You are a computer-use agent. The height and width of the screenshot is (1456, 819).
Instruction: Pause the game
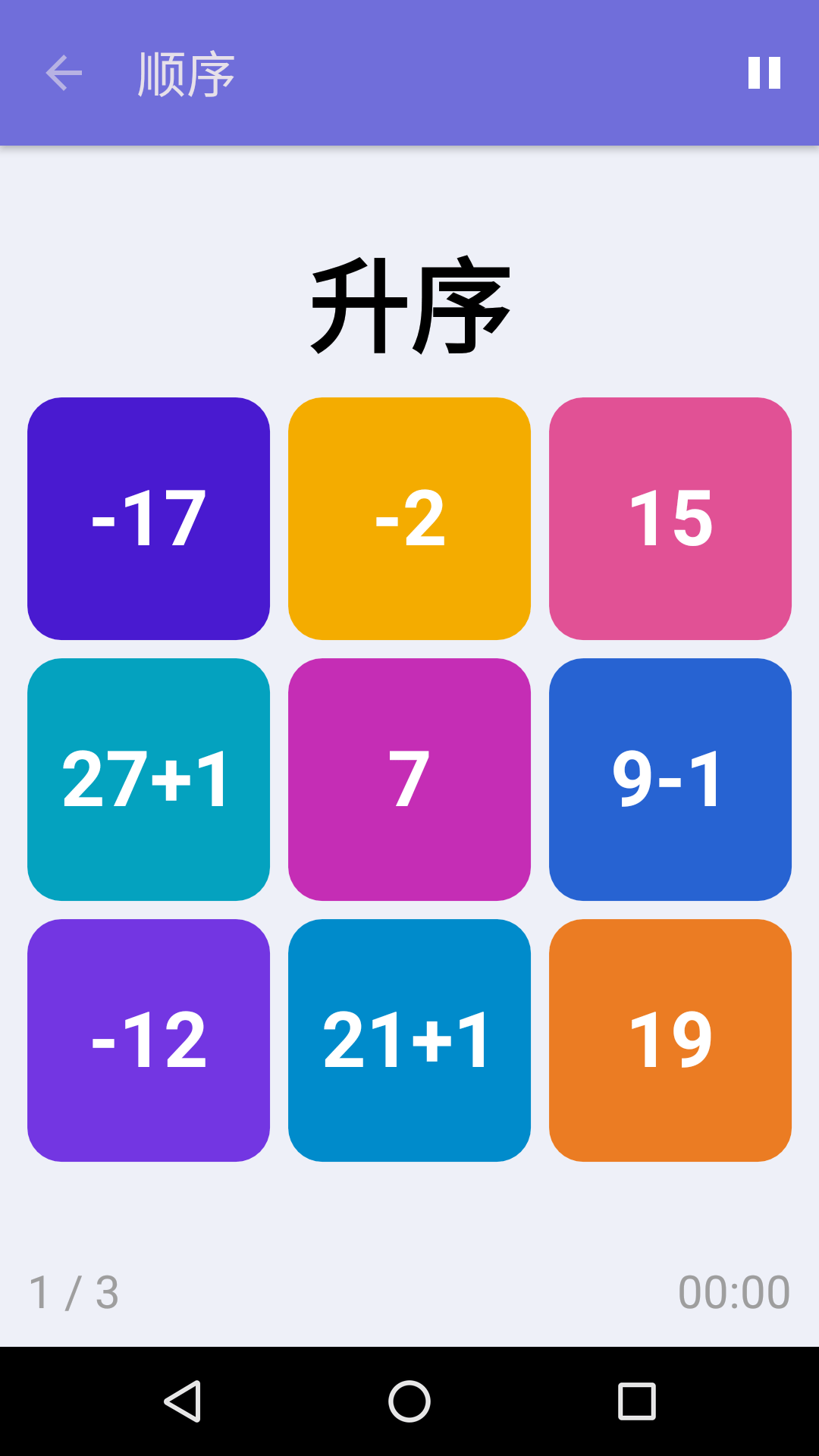click(x=764, y=74)
